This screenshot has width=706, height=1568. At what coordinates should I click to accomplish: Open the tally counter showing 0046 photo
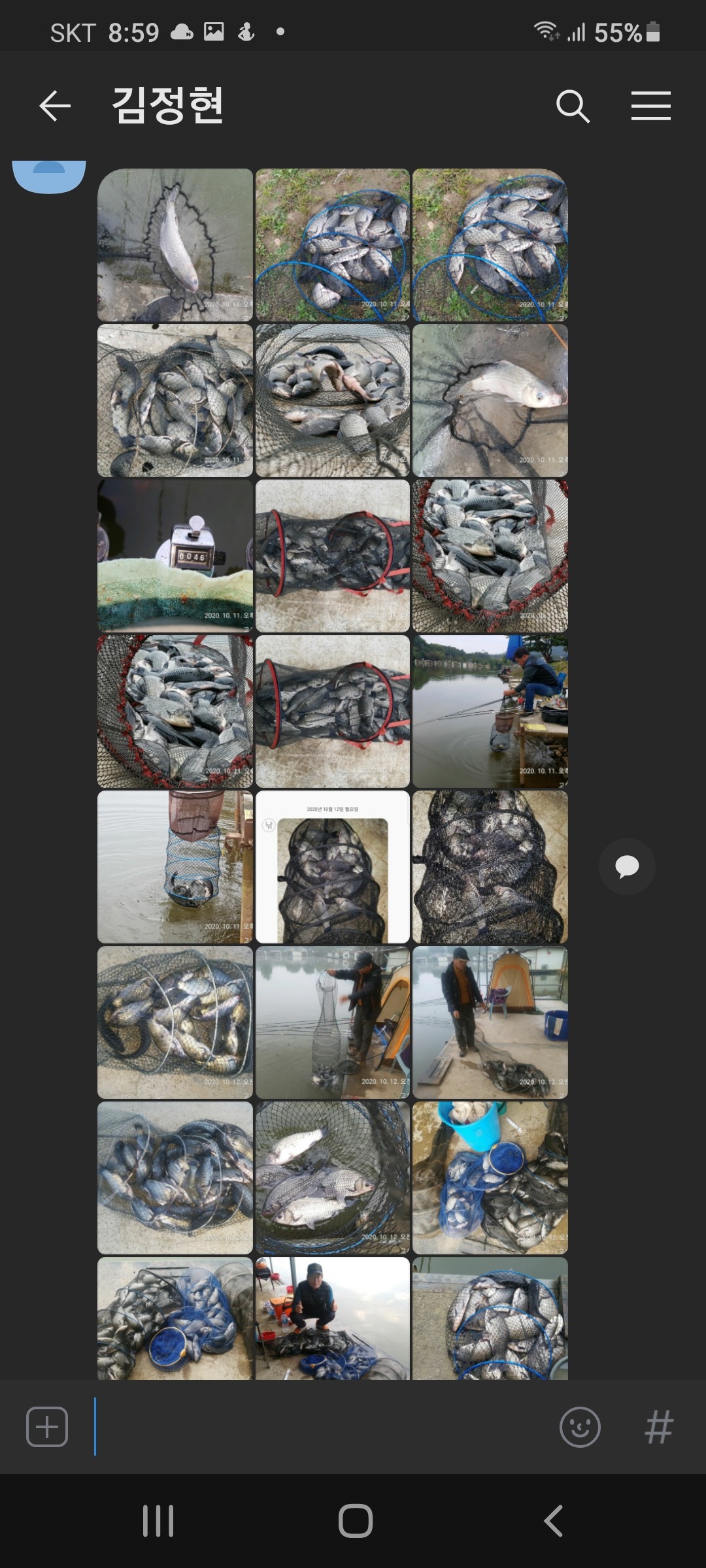pyautogui.click(x=175, y=556)
